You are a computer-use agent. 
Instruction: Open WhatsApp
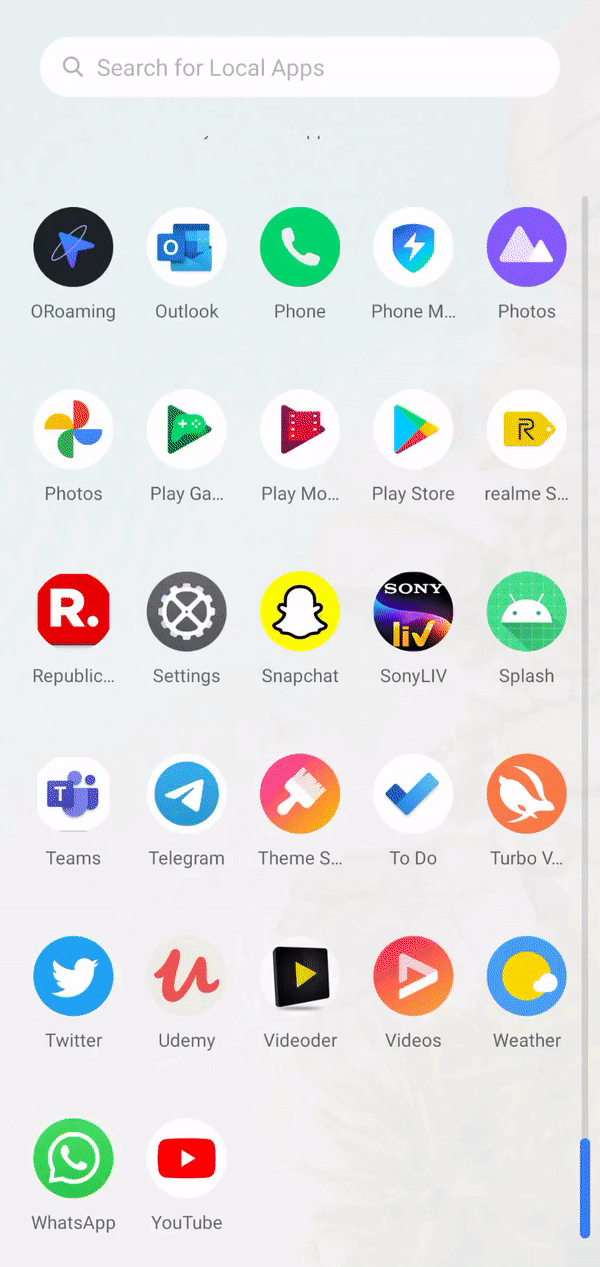click(73, 1158)
